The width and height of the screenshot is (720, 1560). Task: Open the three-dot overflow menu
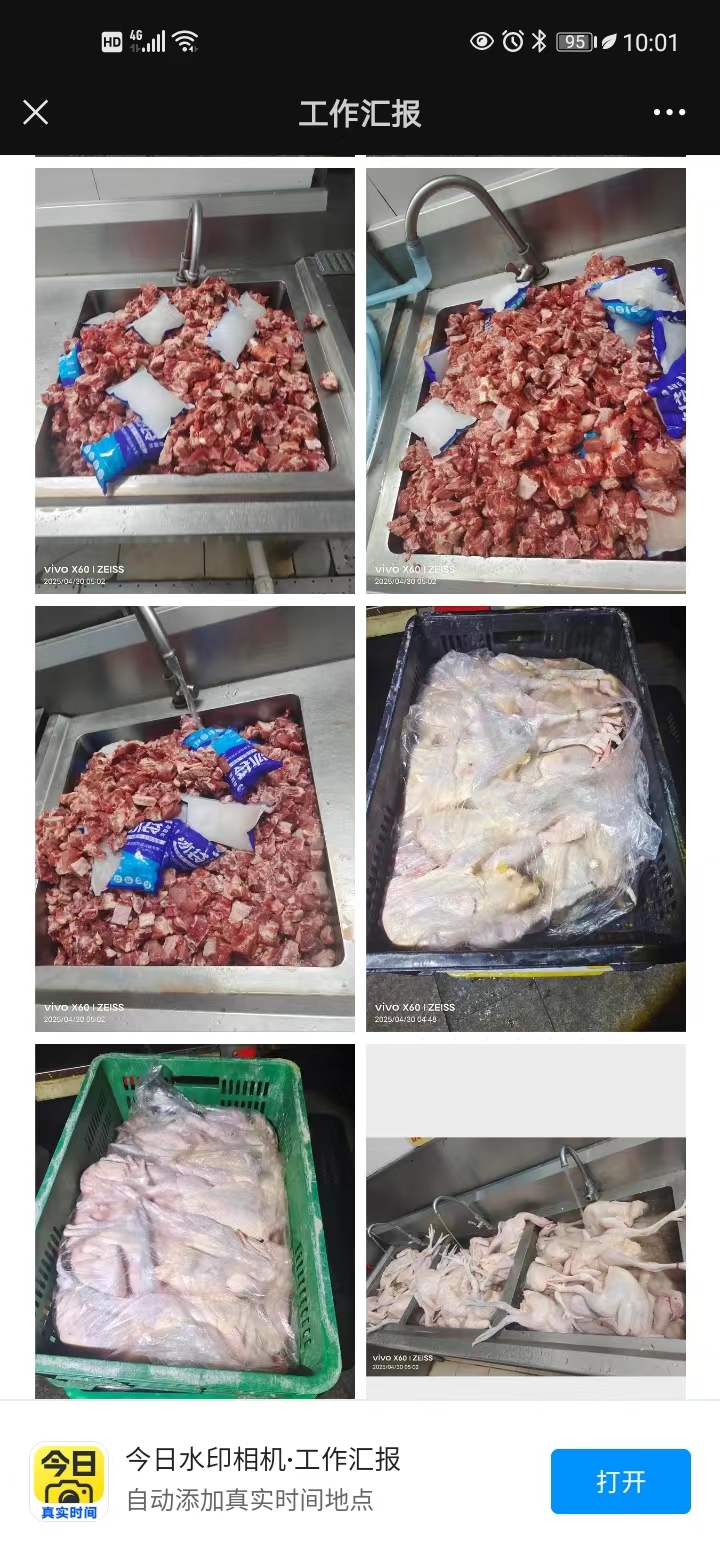[x=669, y=112]
